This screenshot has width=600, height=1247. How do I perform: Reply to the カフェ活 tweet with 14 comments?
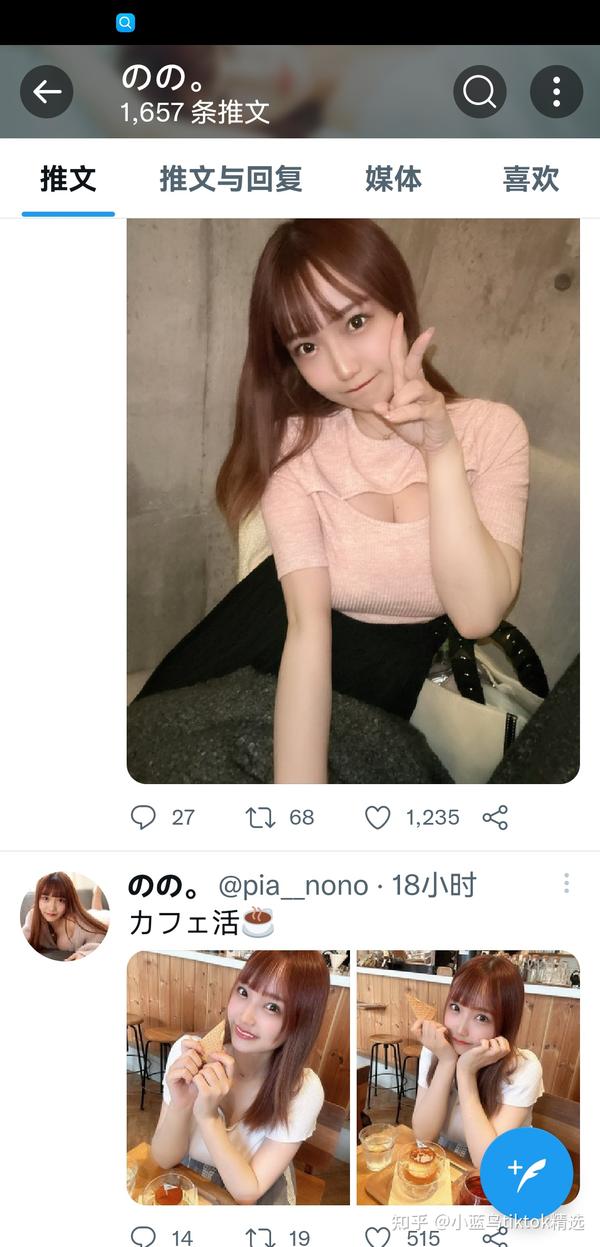click(144, 1238)
